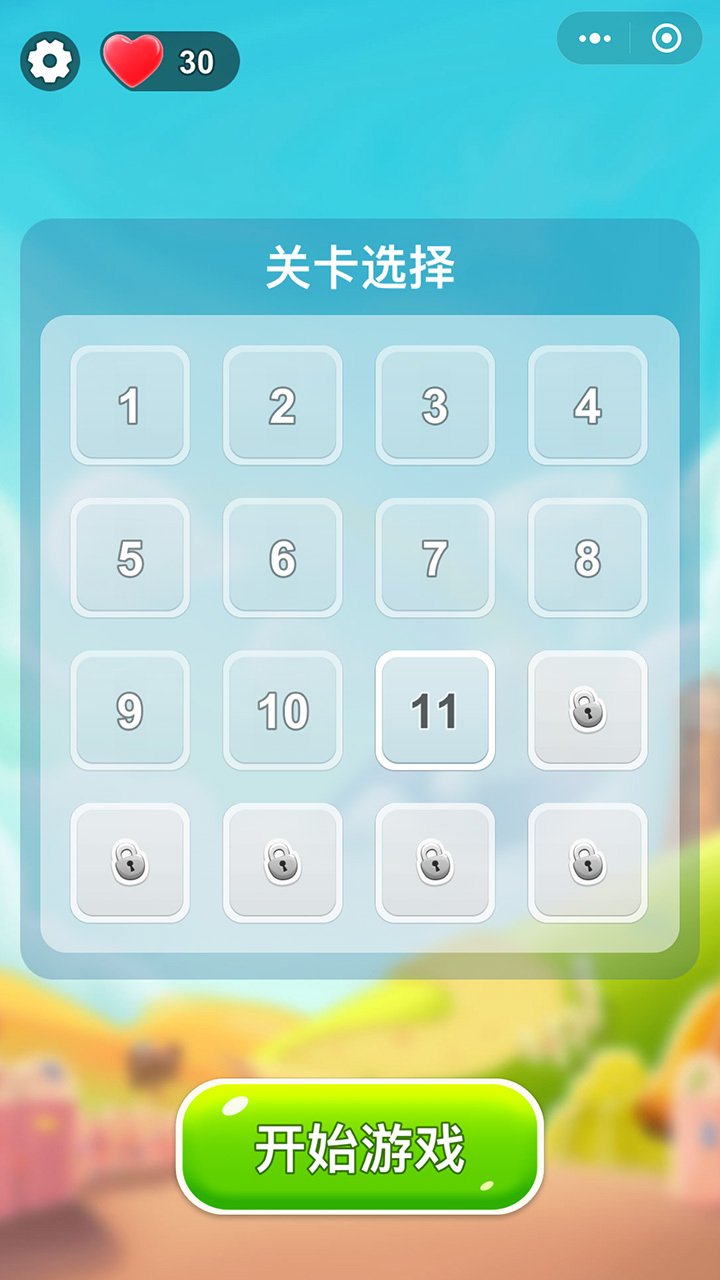Choose the highlighted level 11
Image resolution: width=720 pixels, height=1280 pixels.
click(x=435, y=710)
